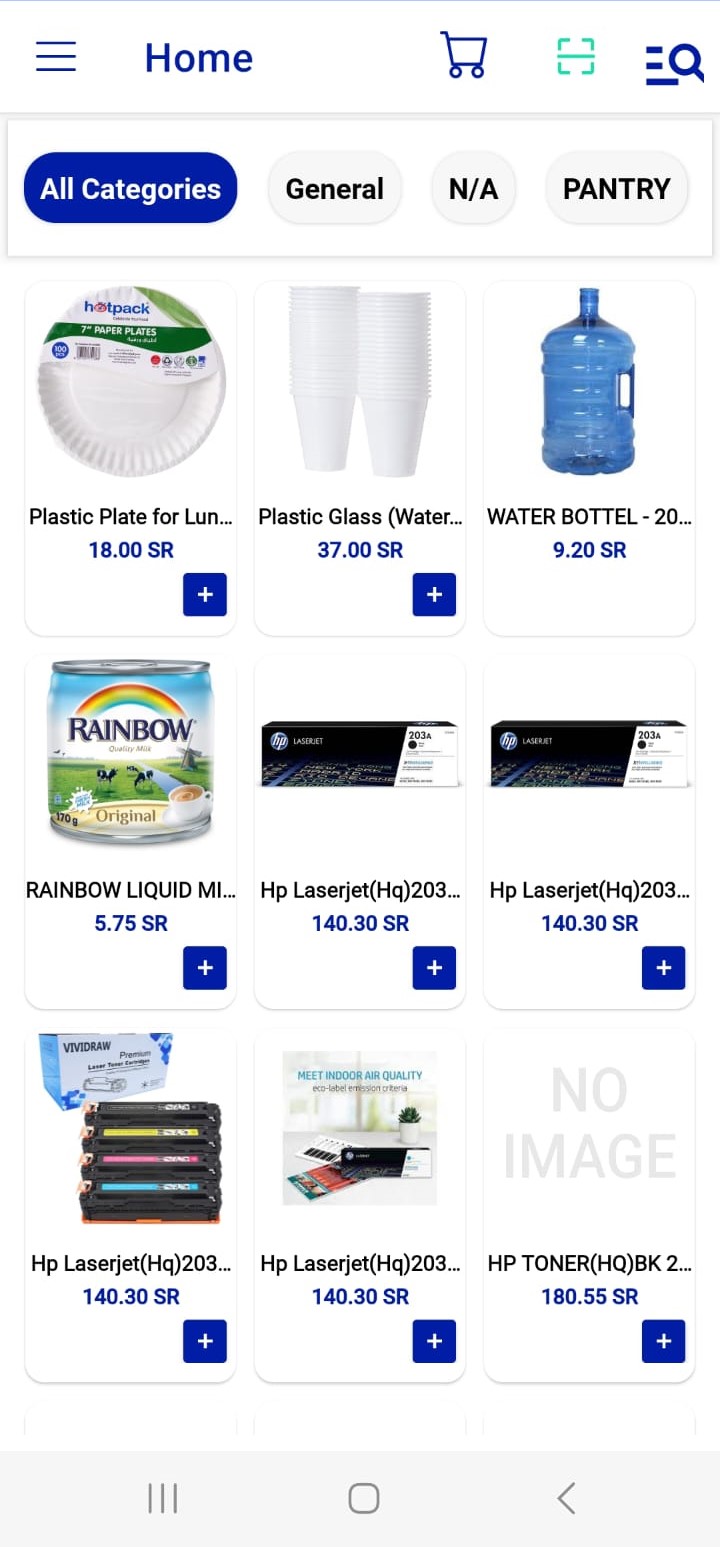Open the product search list icon

(x=675, y=63)
